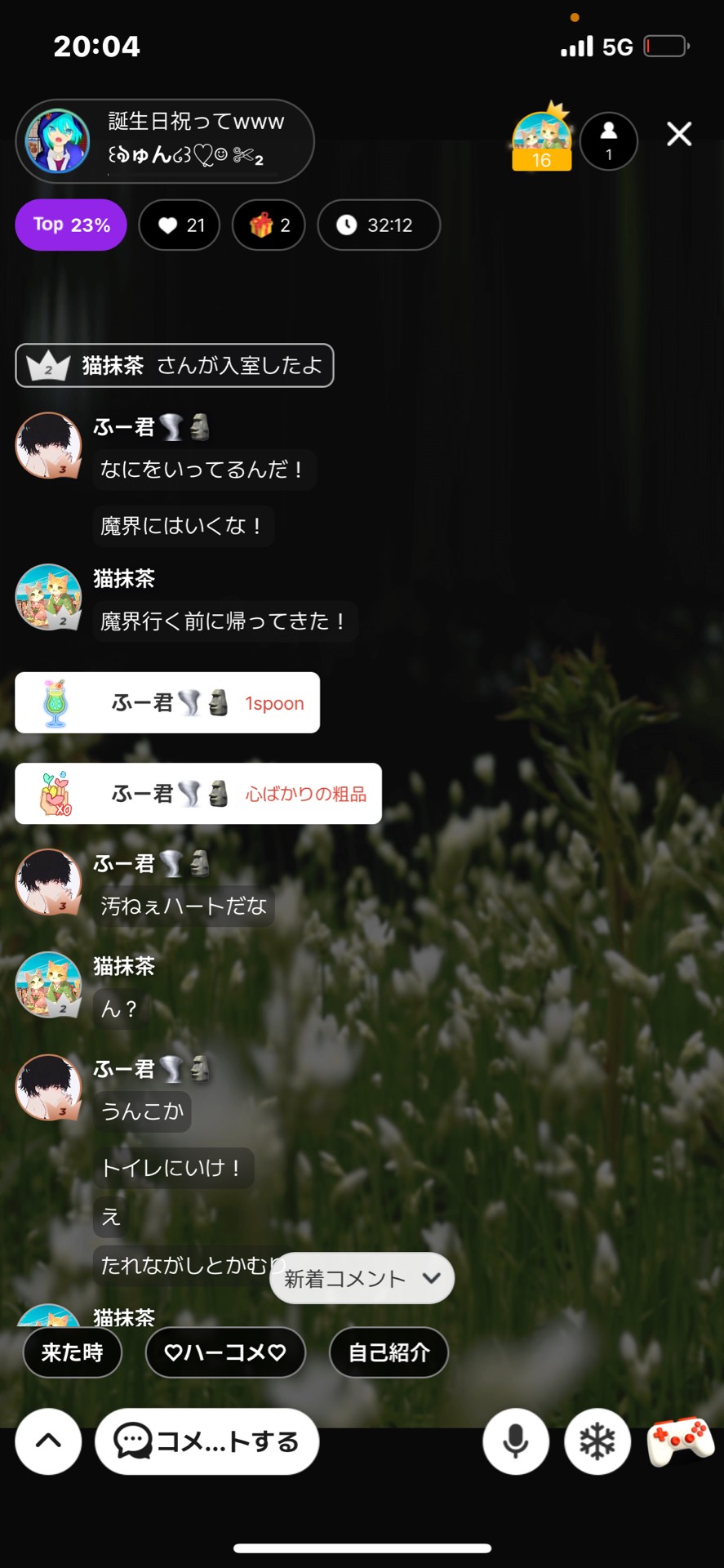Open the gift box showing 2
This screenshot has width=724, height=1568.
(269, 225)
